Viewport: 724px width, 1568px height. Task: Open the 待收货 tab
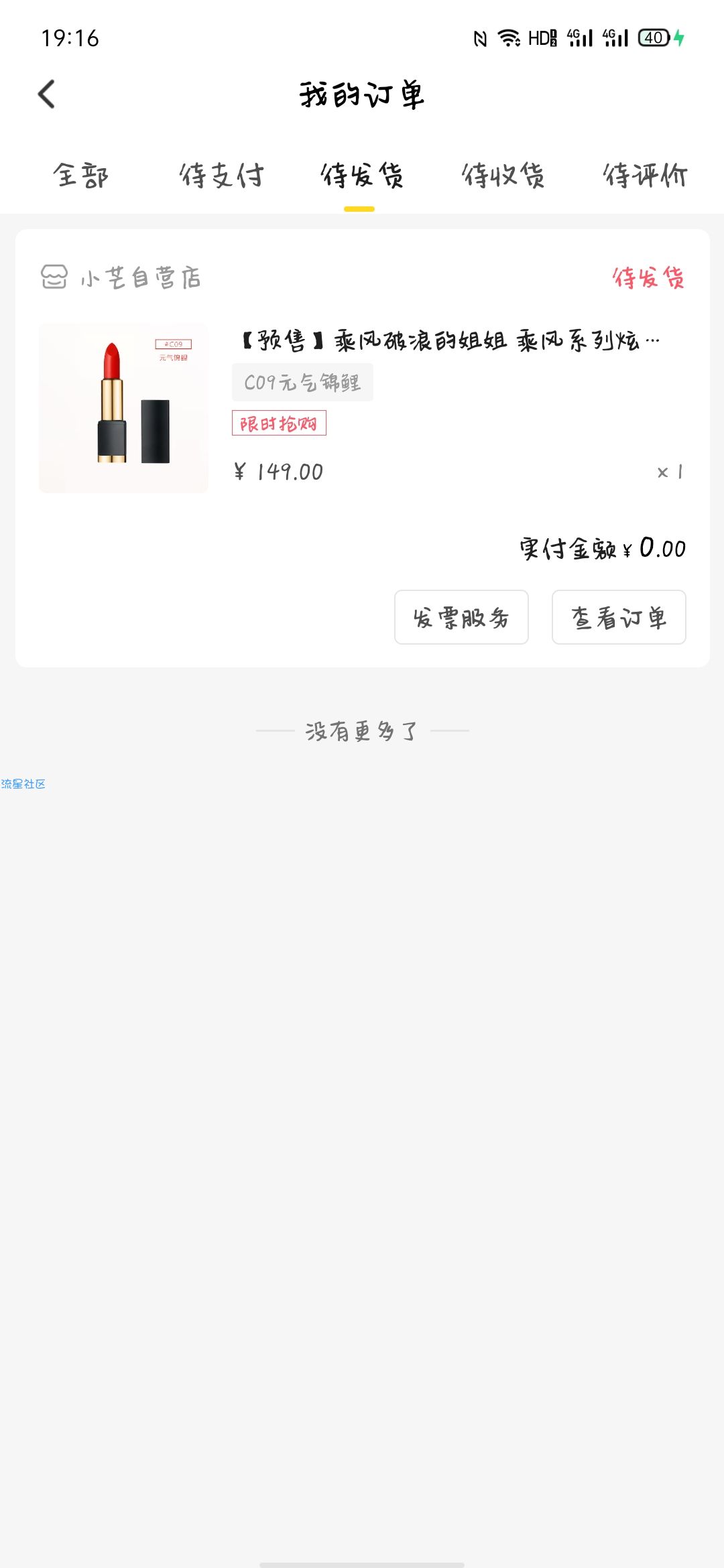(503, 176)
